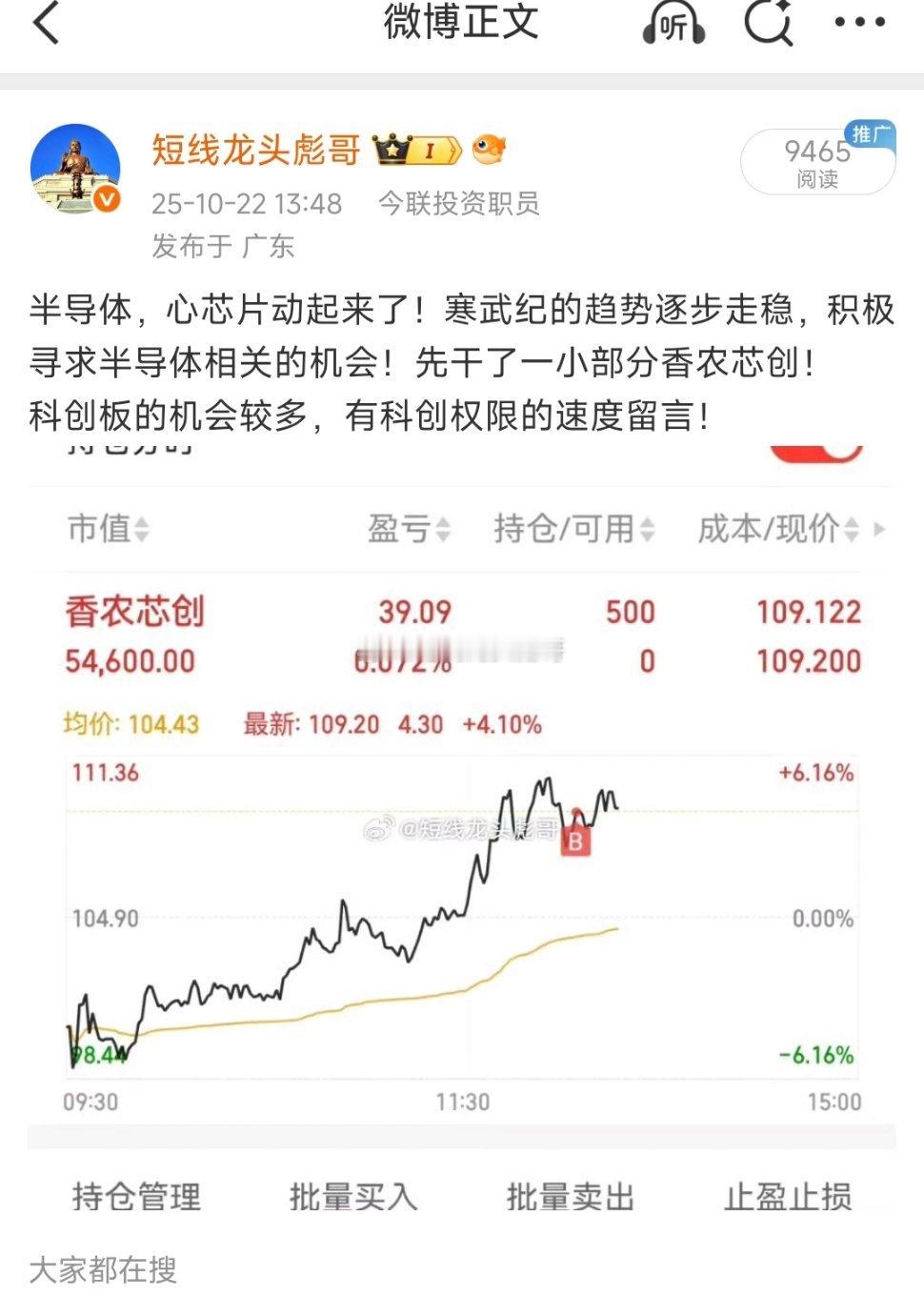Open the search icon in the top bar
Screen dimensions: 924x1297
click(x=769, y=23)
